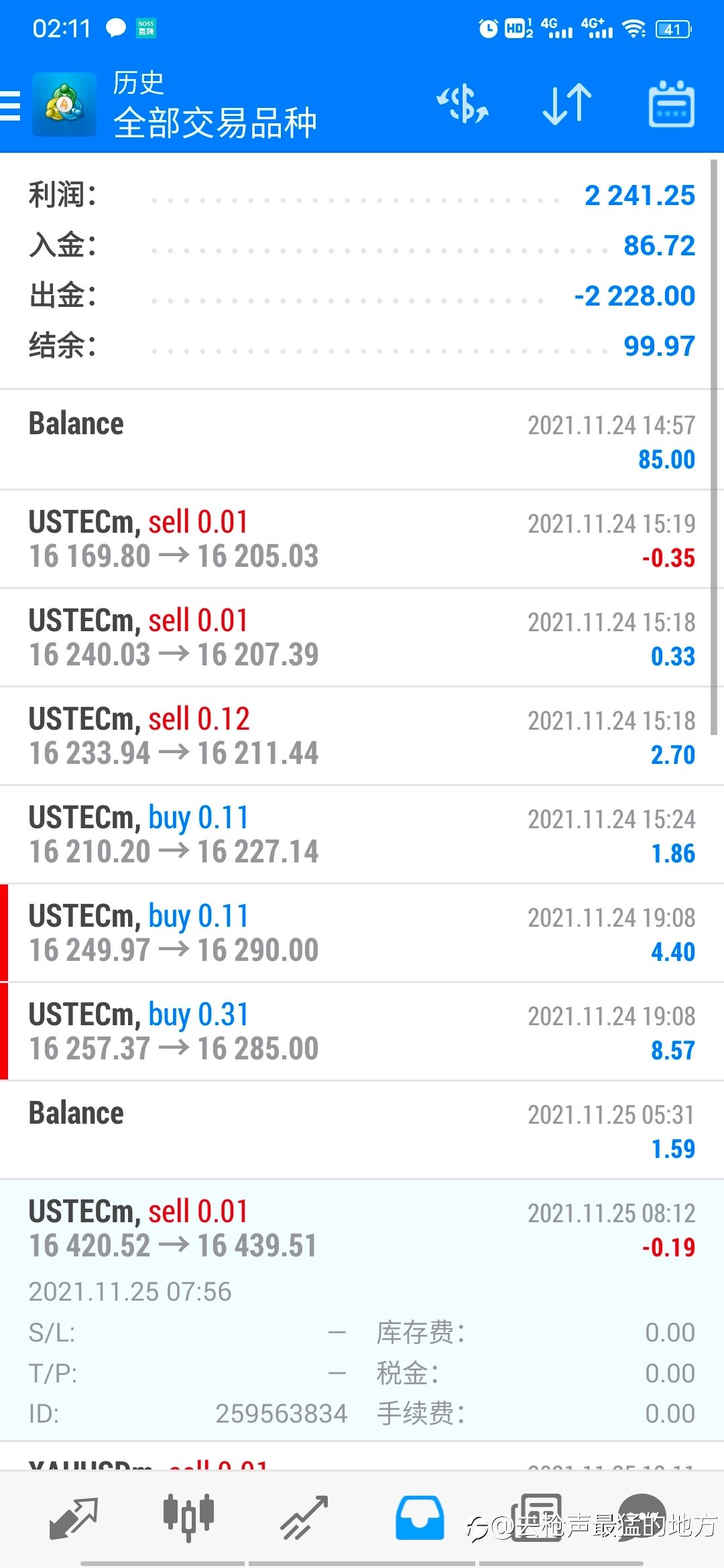Open the calendar date range picker
Viewport: 724px width, 1568px height.
point(671,105)
